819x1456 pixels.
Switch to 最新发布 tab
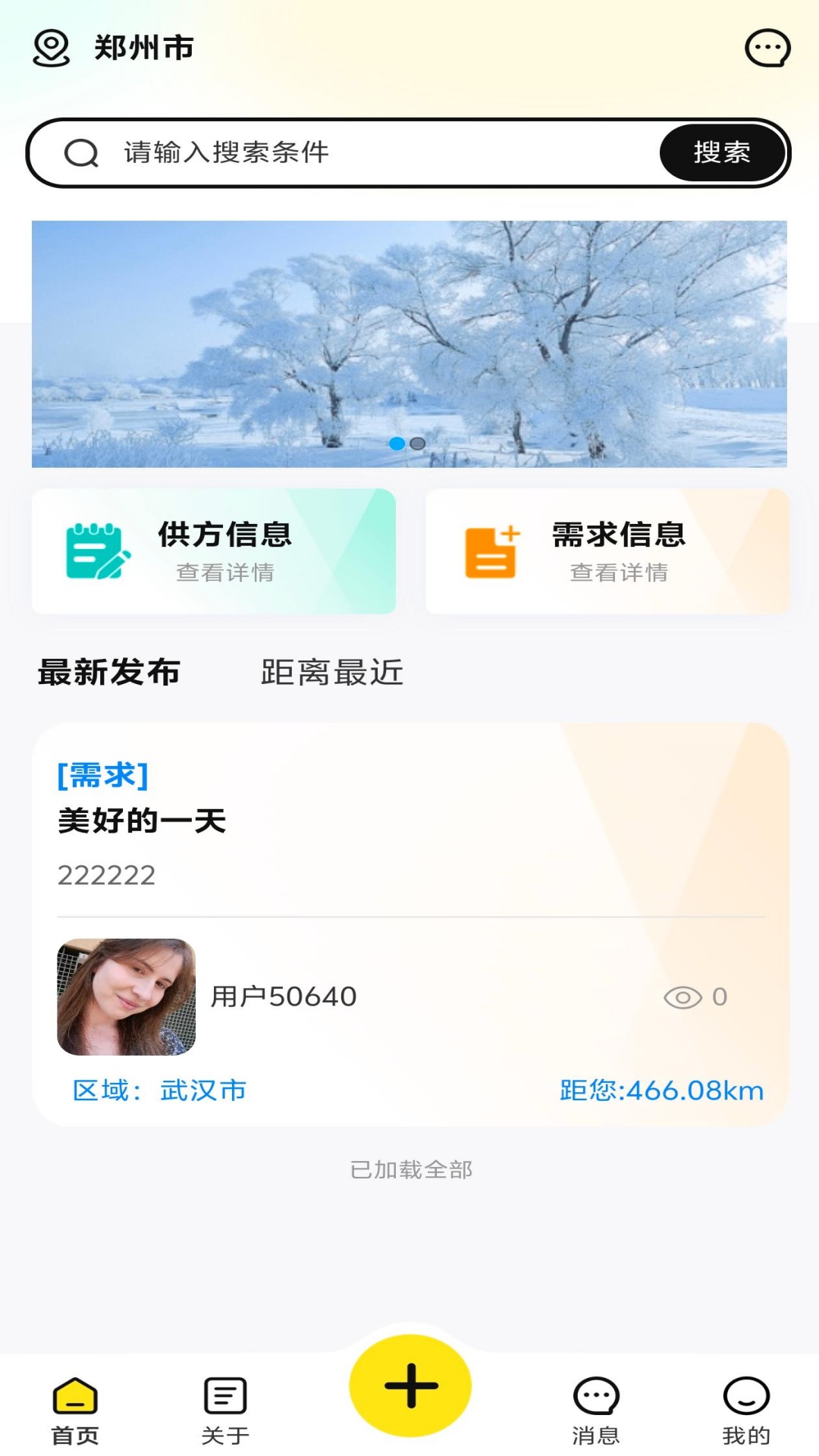point(109,673)
